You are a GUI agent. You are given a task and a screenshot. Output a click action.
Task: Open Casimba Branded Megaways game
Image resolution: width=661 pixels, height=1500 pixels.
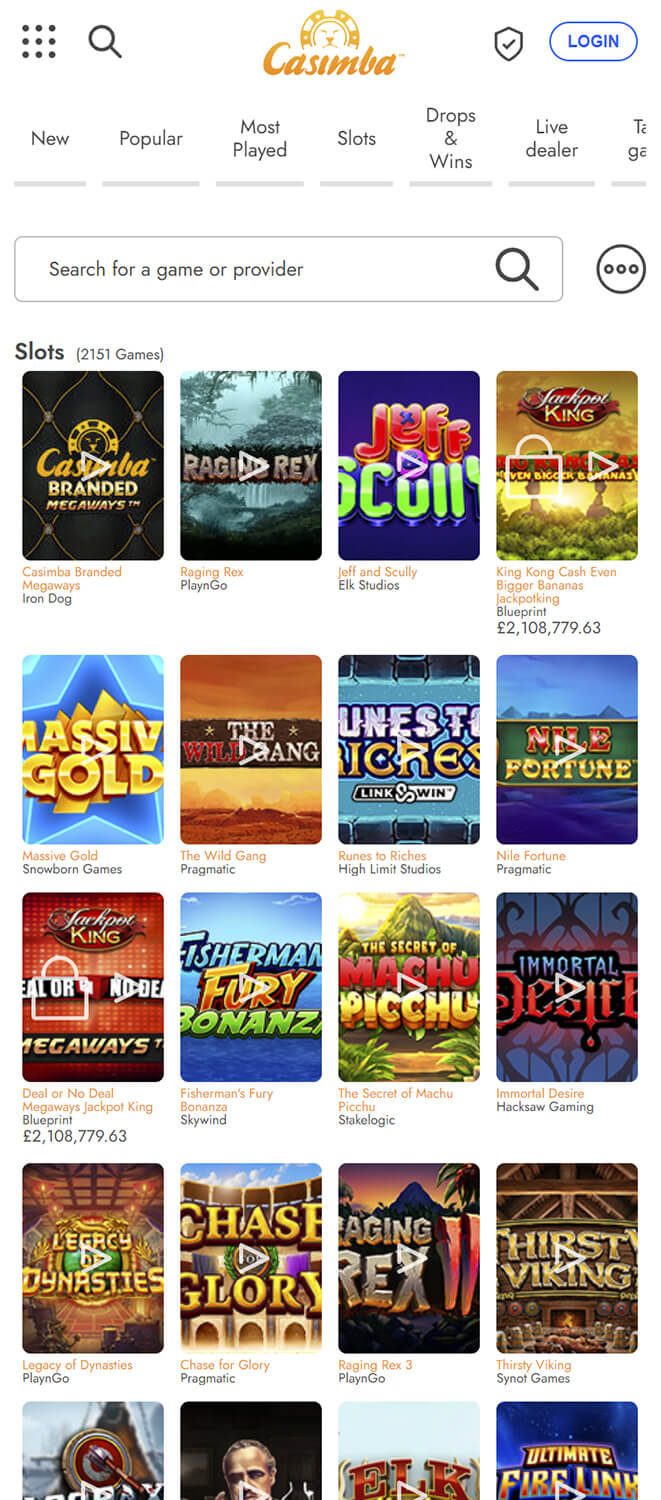click(93, 465)
